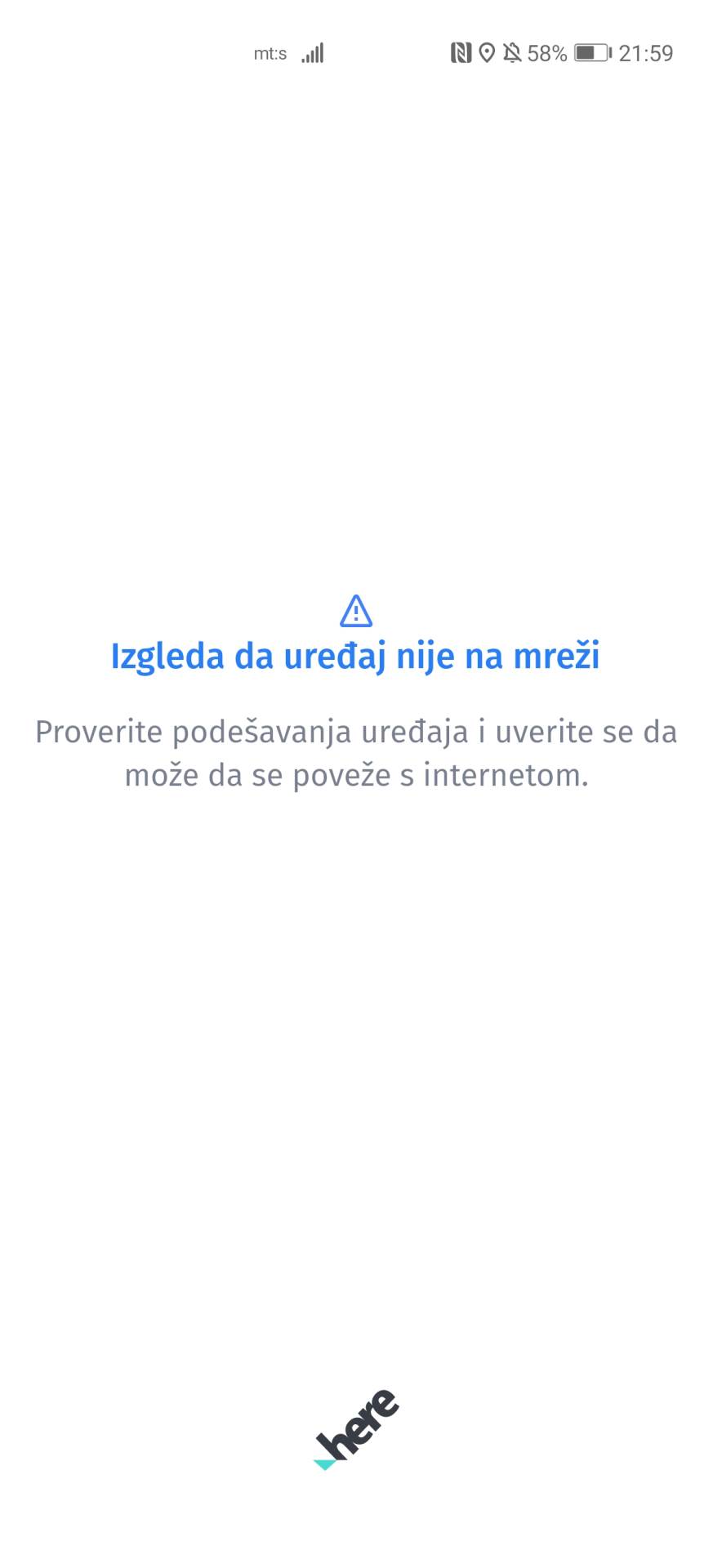Click the battery indicator icon
This screenshot has width=713, height=1568.
pos(592,52)
